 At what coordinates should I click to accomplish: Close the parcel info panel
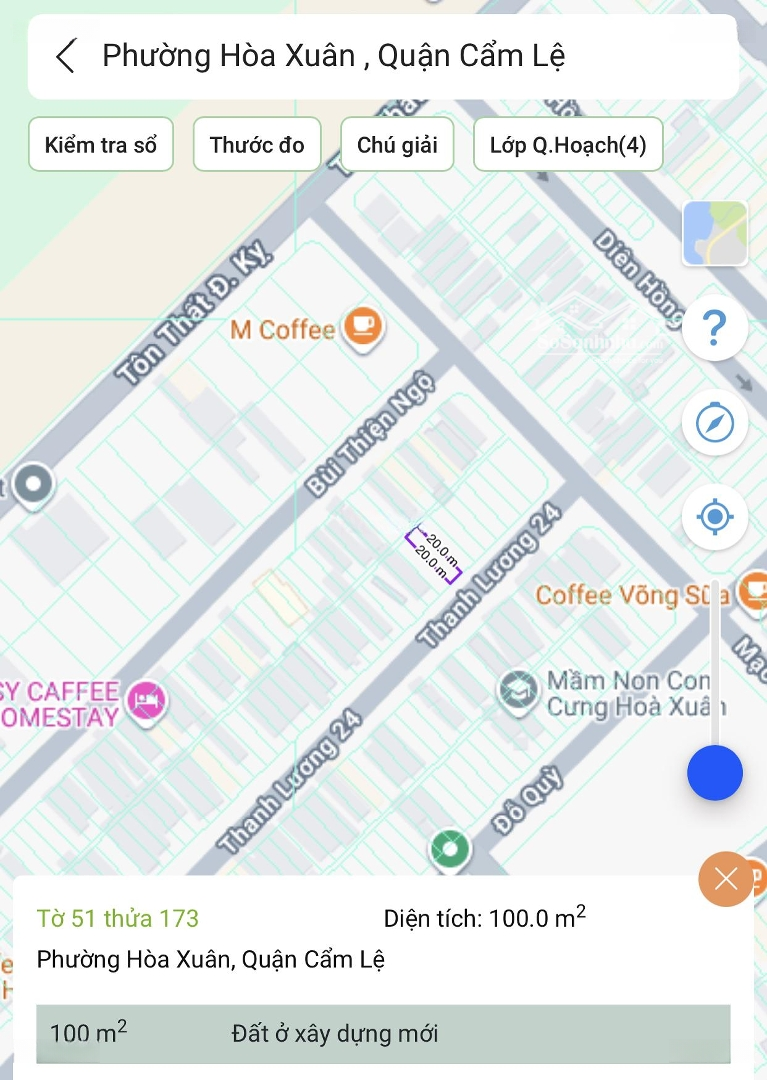[726, 879]
